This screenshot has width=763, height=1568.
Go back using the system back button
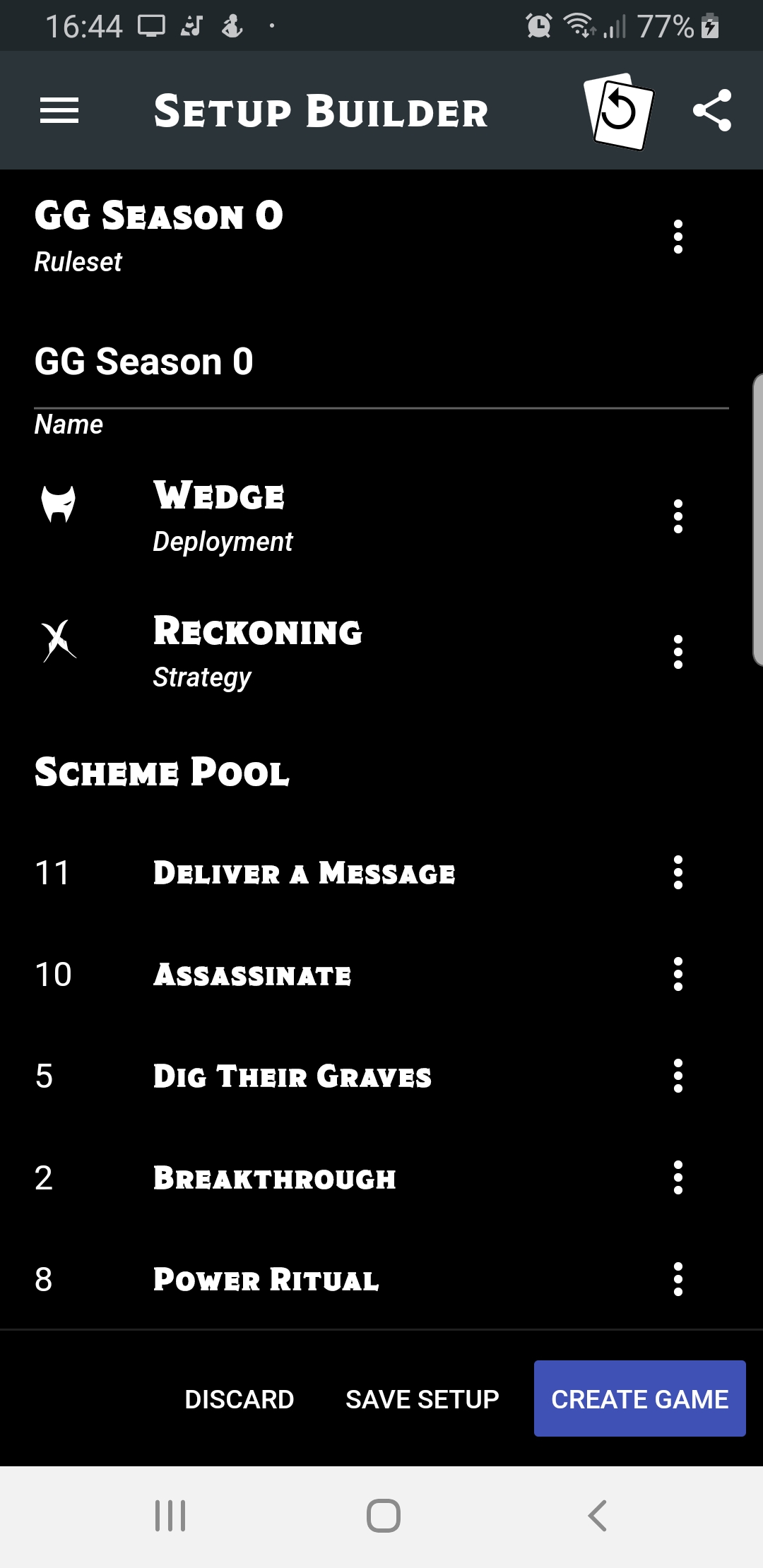pos(597,1516)
